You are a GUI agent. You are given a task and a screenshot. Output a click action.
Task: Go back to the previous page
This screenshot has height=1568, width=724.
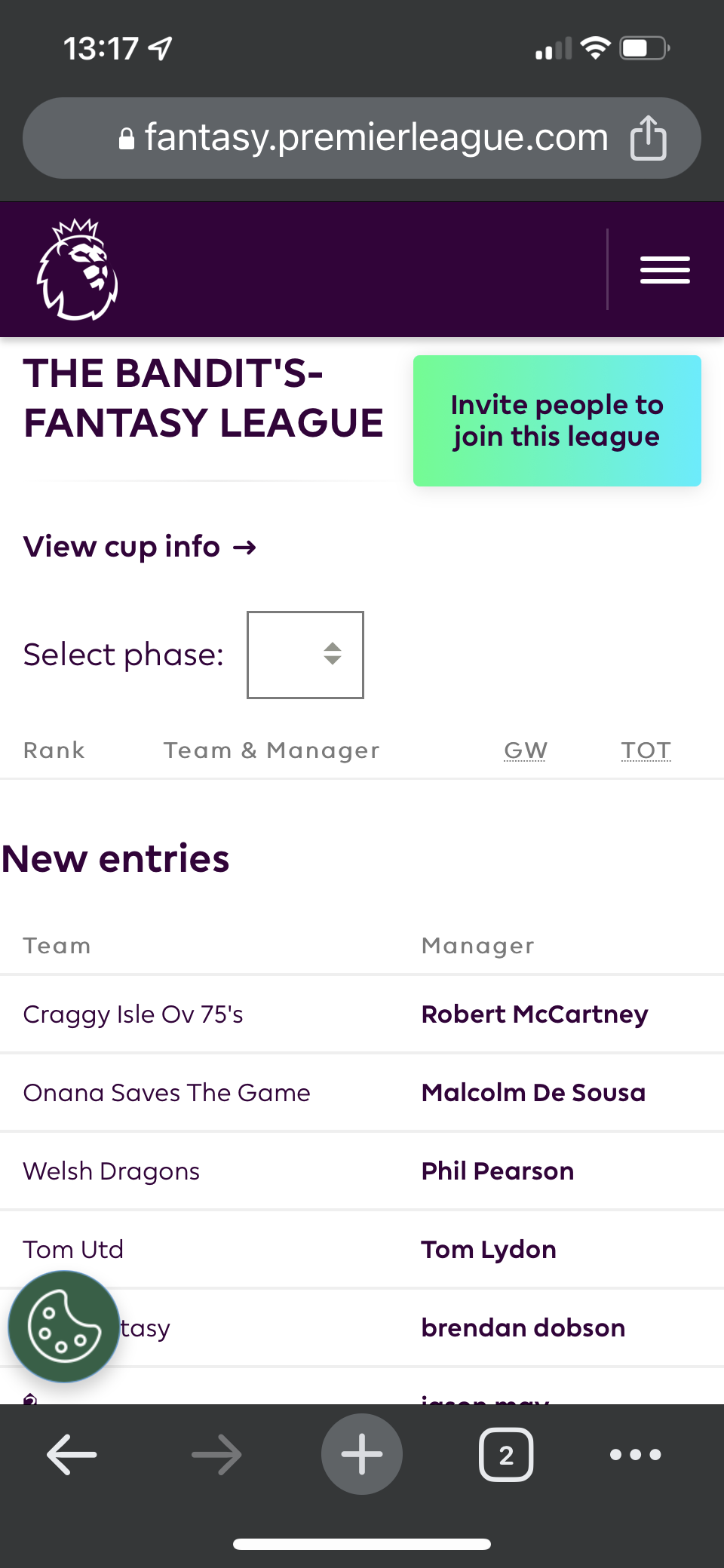72,1454
